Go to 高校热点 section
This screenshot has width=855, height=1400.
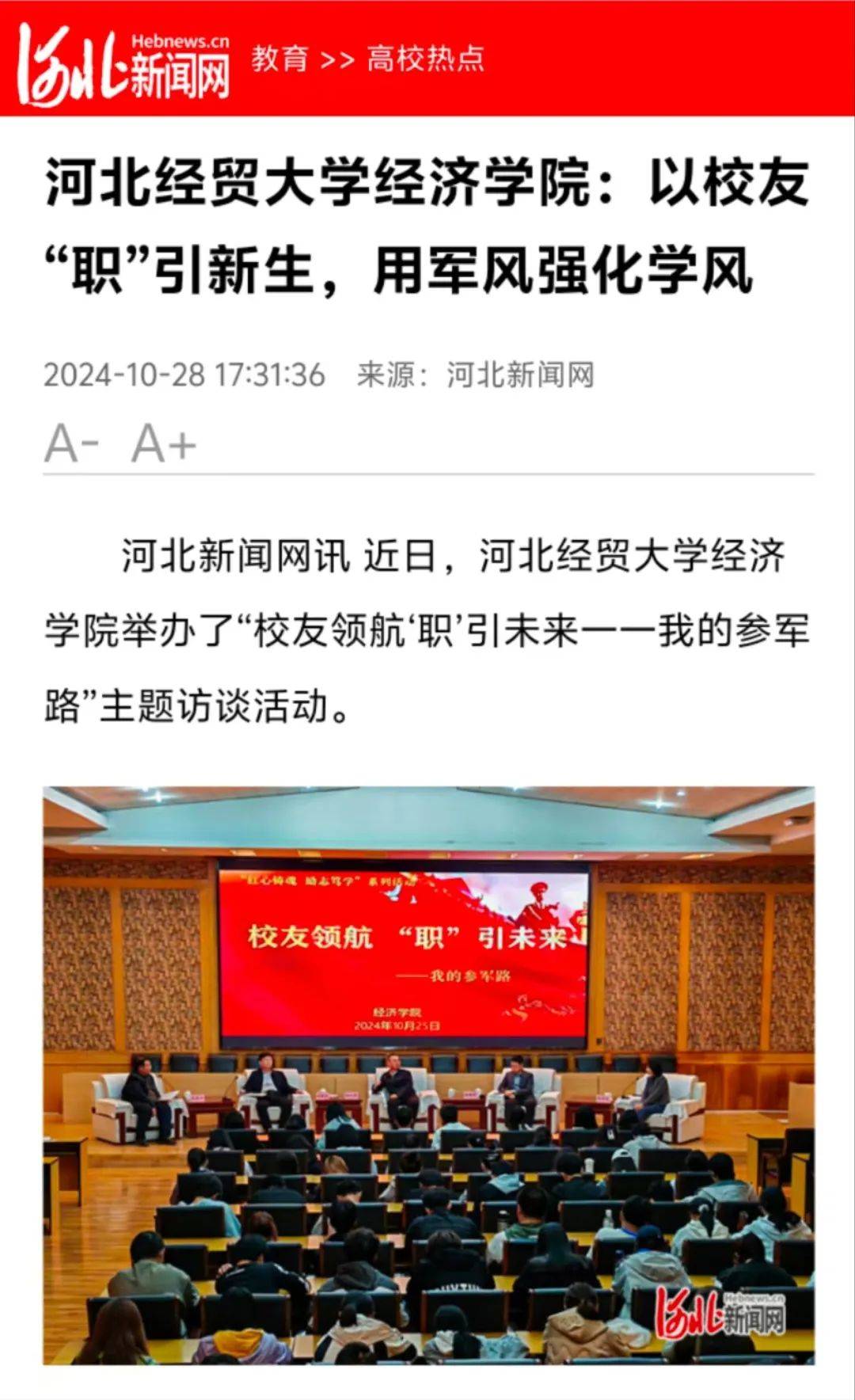pos(426,59)
